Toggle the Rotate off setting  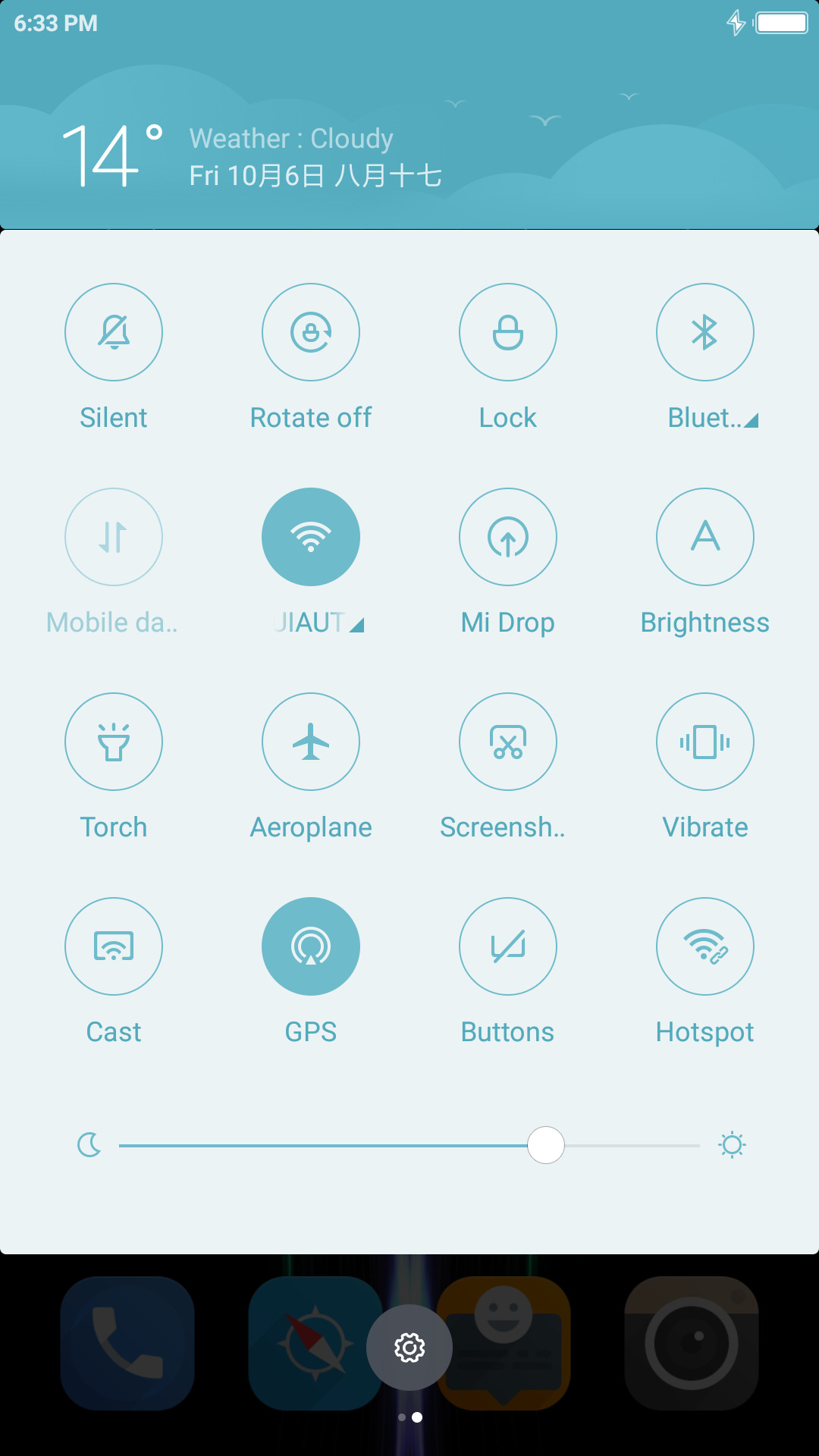click(311, 332)
